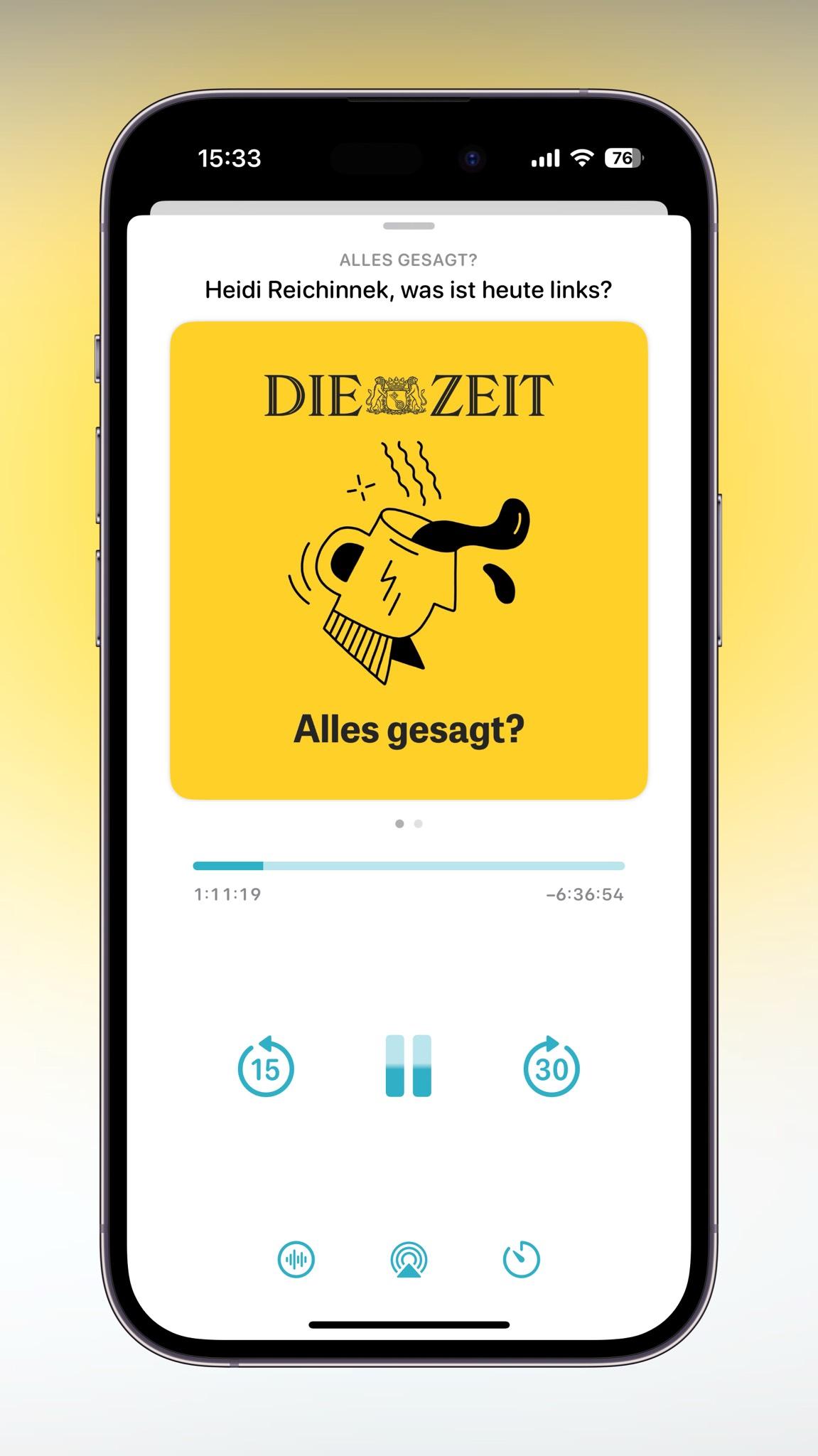Tap the page indicator dots below artwork
The width and height of the screenshot is (818, 1456).
point(409,824)
